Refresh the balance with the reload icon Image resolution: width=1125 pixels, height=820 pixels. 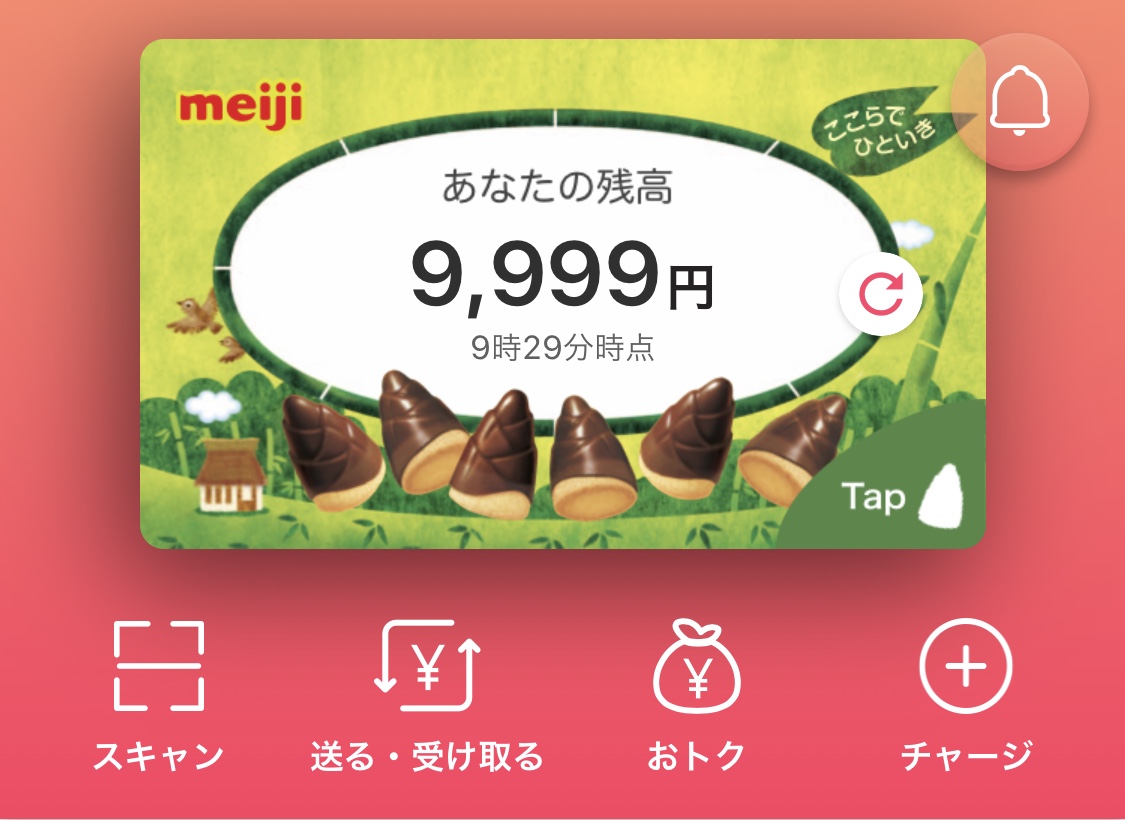[x=882, y=294]
